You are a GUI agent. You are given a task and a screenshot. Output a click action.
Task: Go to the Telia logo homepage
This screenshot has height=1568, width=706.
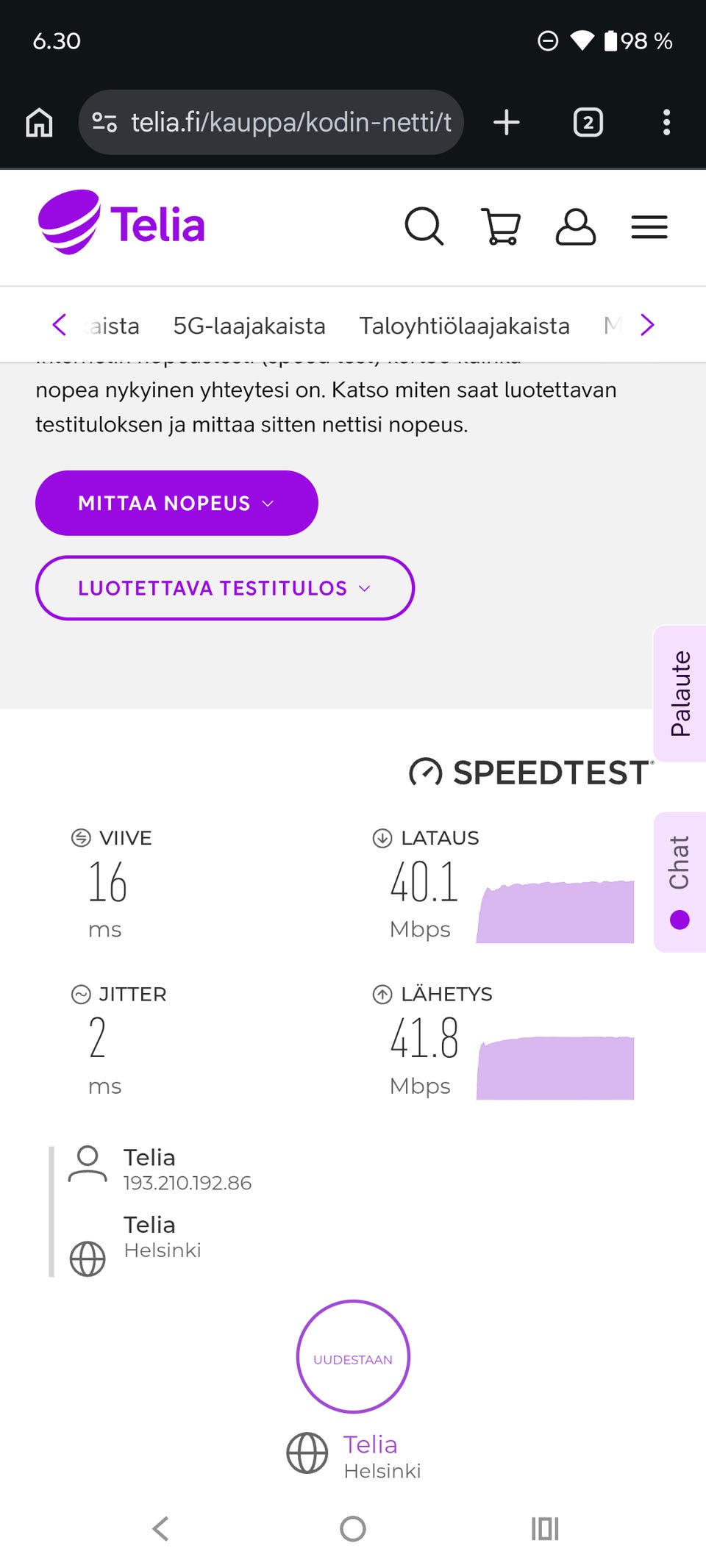click(x=121, y=223)
